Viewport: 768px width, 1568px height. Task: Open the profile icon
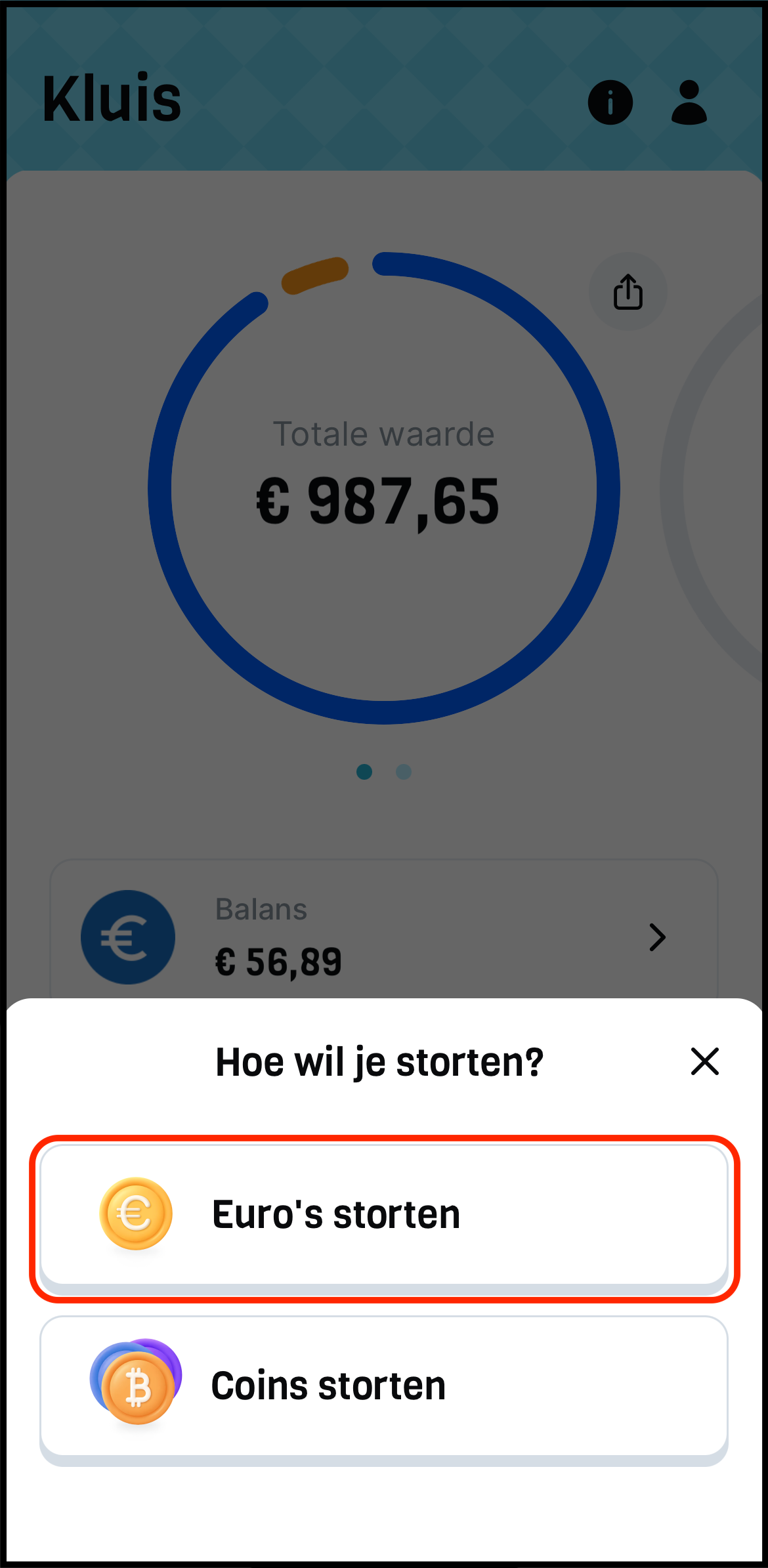[x=689, y=102]
